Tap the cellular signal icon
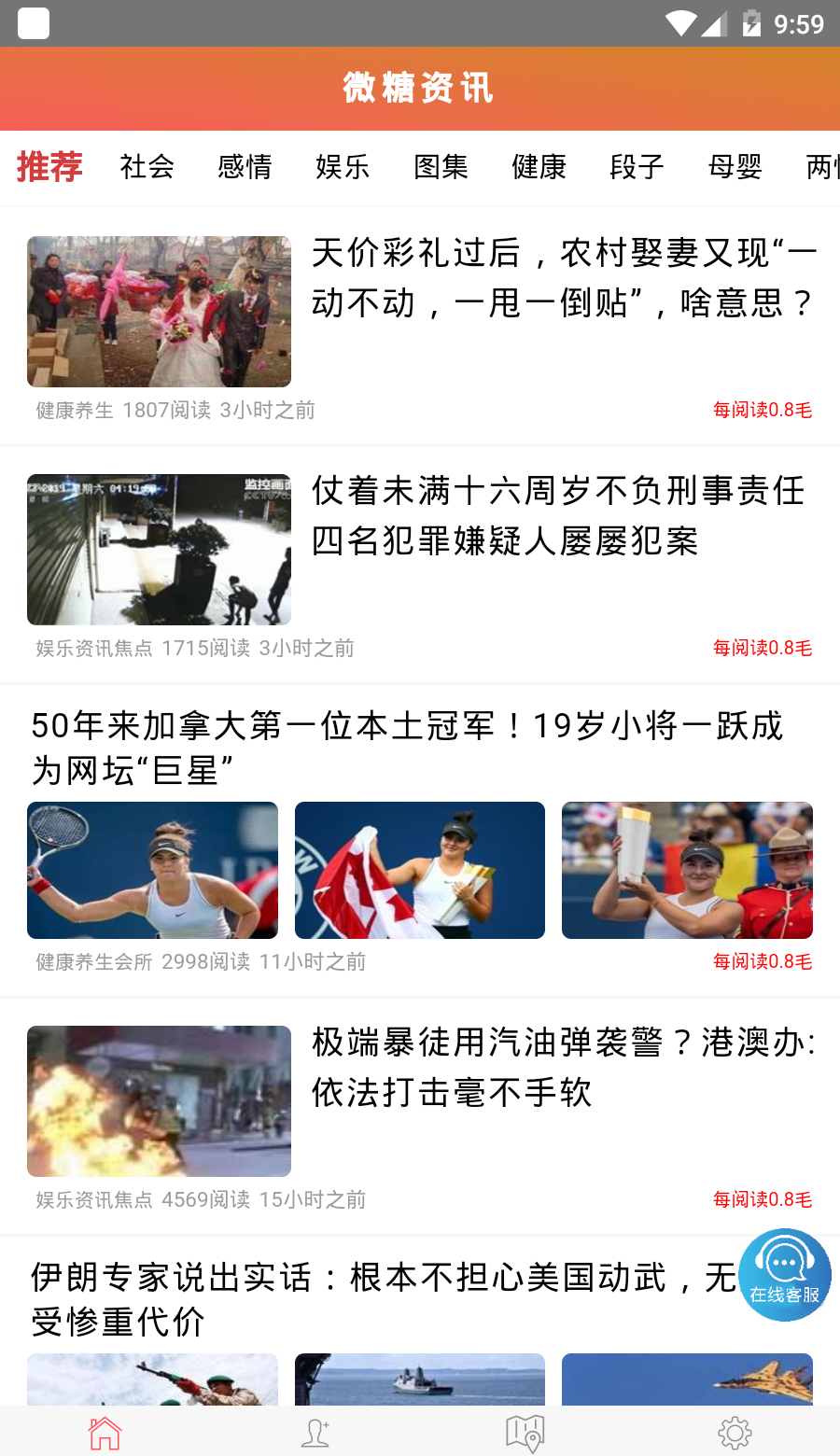Viewport: 840px width, 1456px height. coord(715,23)
